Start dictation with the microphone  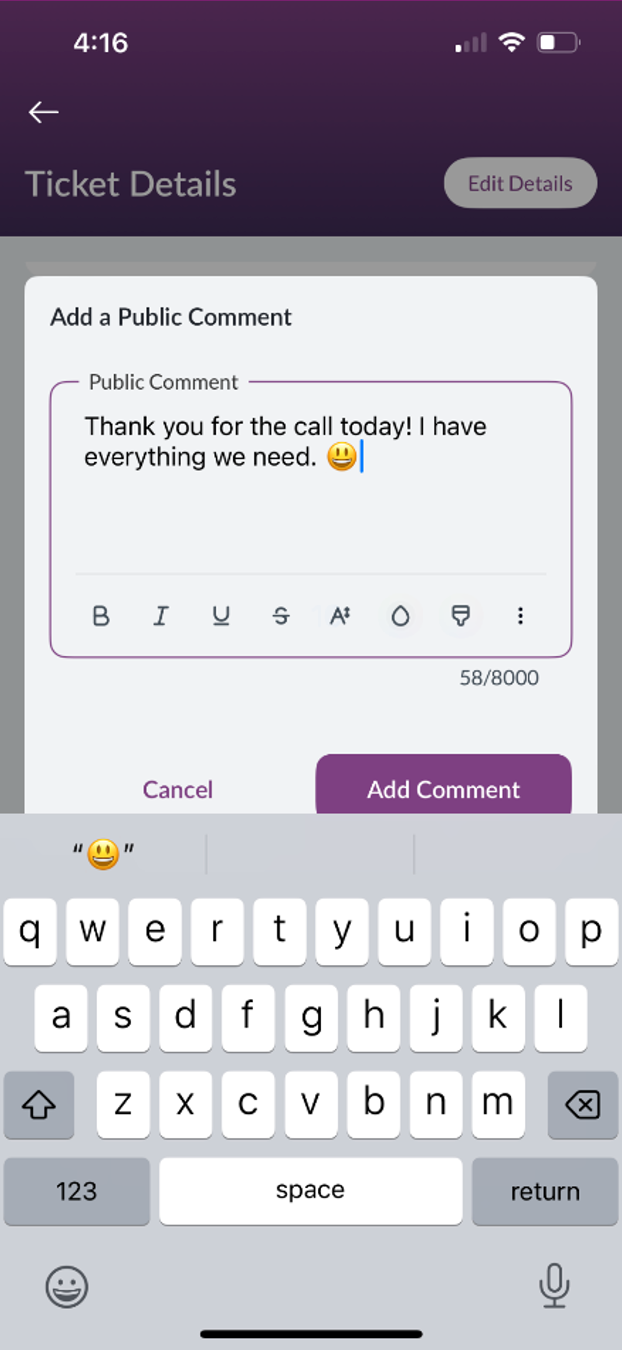click(554, 1286)
